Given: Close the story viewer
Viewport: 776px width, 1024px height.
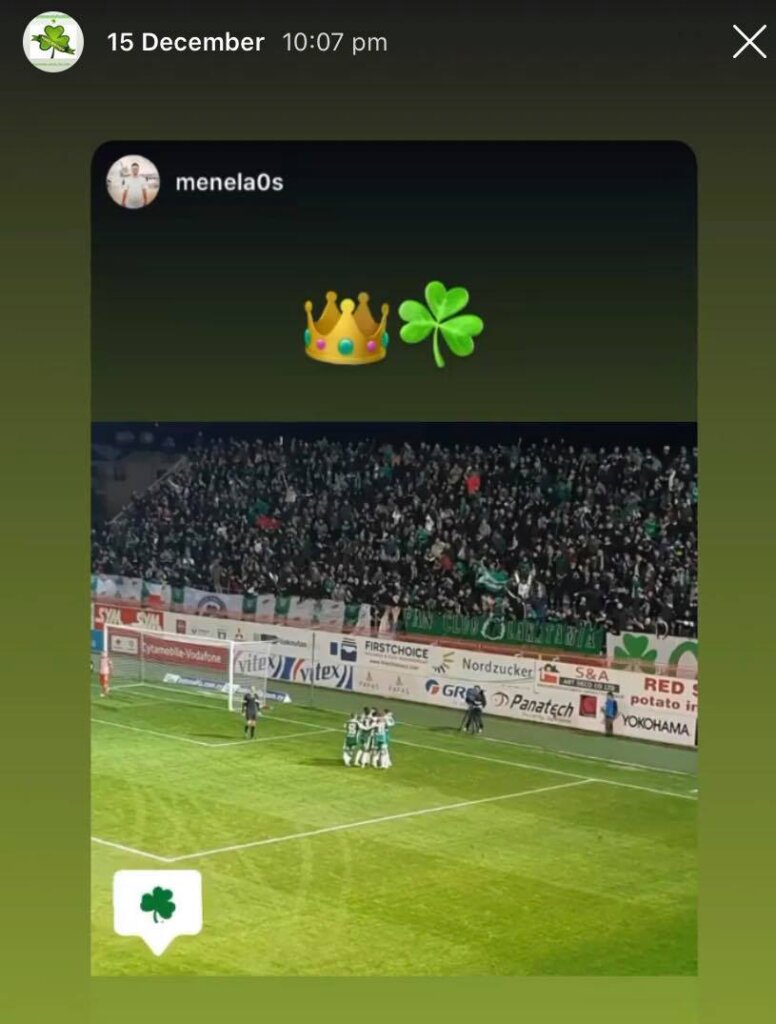Looking at the screenshot, I should pos(749,42).
